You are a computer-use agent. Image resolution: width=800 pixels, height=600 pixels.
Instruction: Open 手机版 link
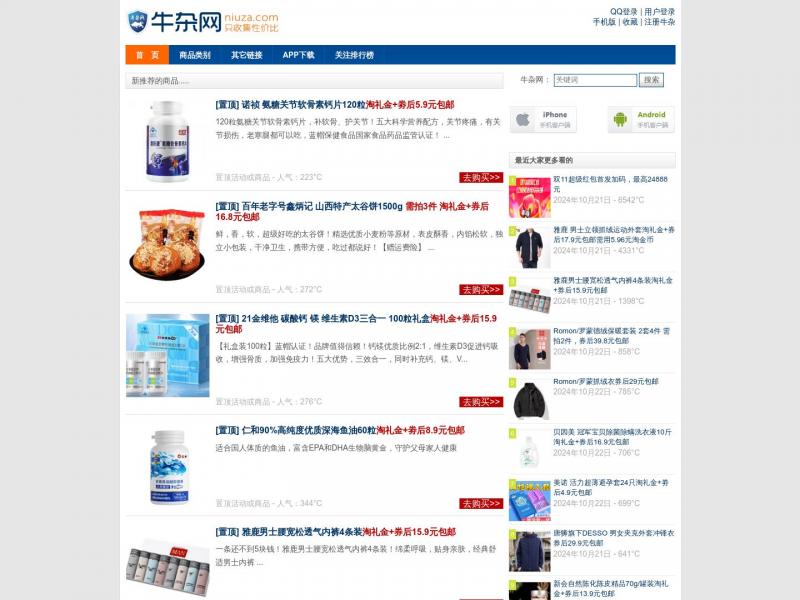tap(604, 22)
